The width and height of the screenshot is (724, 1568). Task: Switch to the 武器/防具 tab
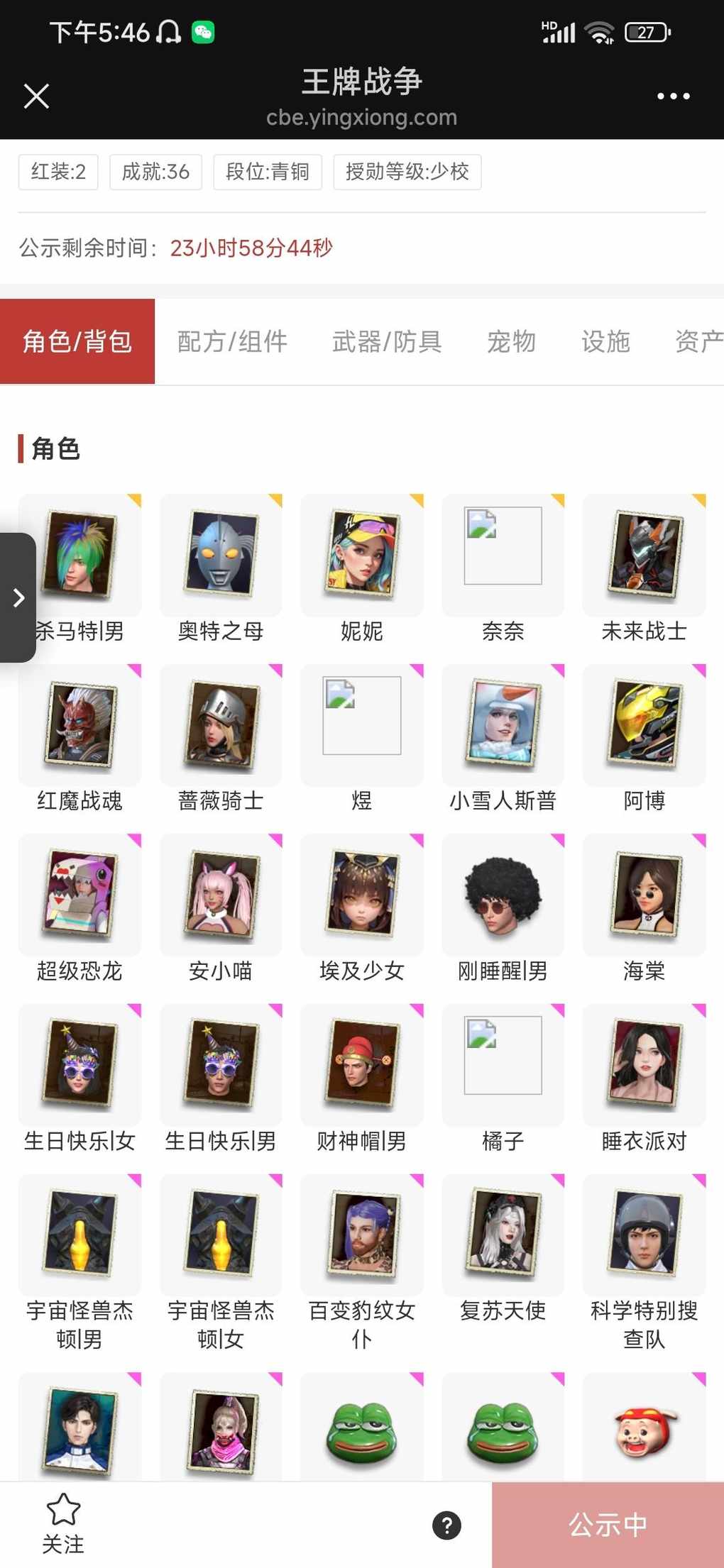pyautogui.click(x=387, y=342)
